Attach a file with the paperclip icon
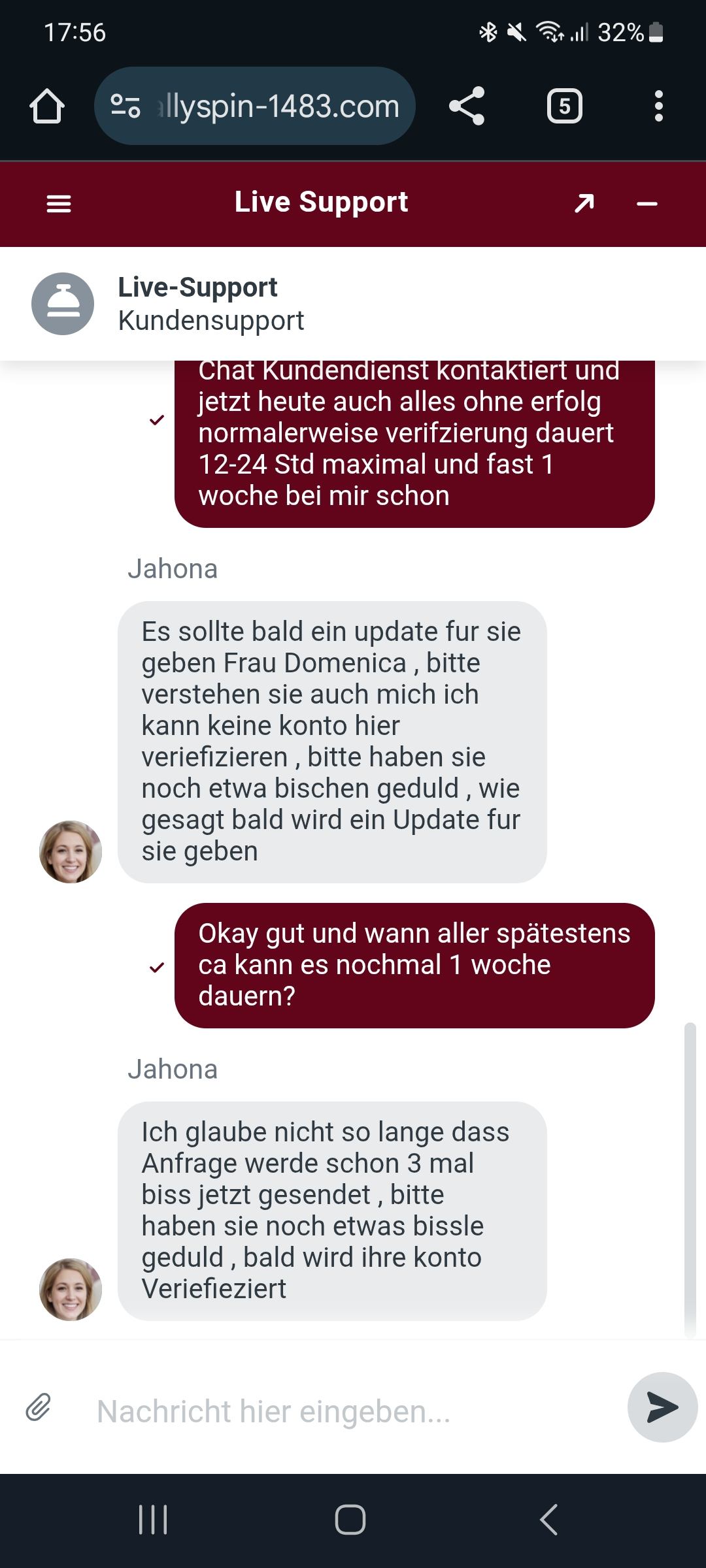706x1568 pixels. 39,1407
